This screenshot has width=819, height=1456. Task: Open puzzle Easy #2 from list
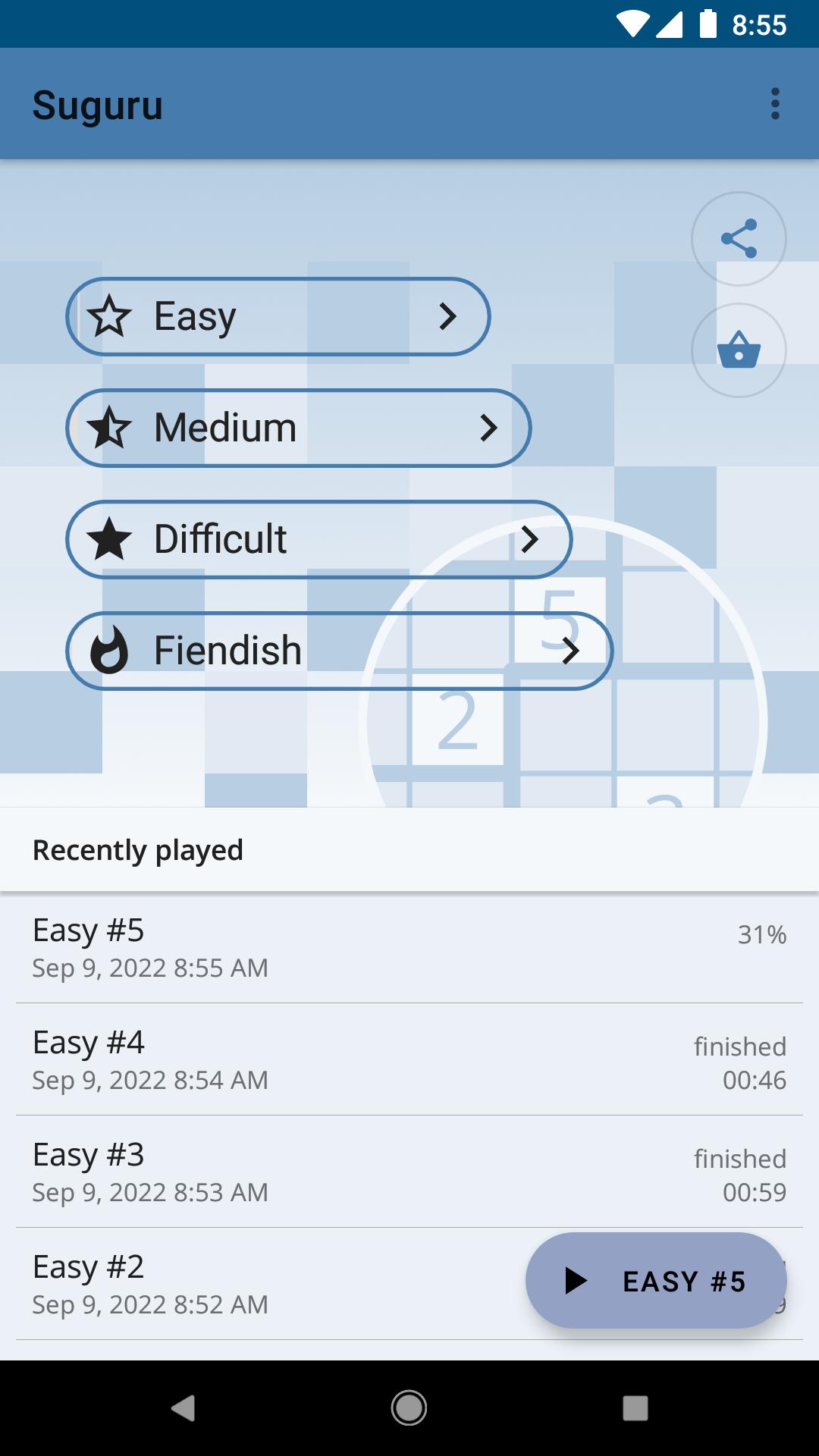[x=265, y=1284]
